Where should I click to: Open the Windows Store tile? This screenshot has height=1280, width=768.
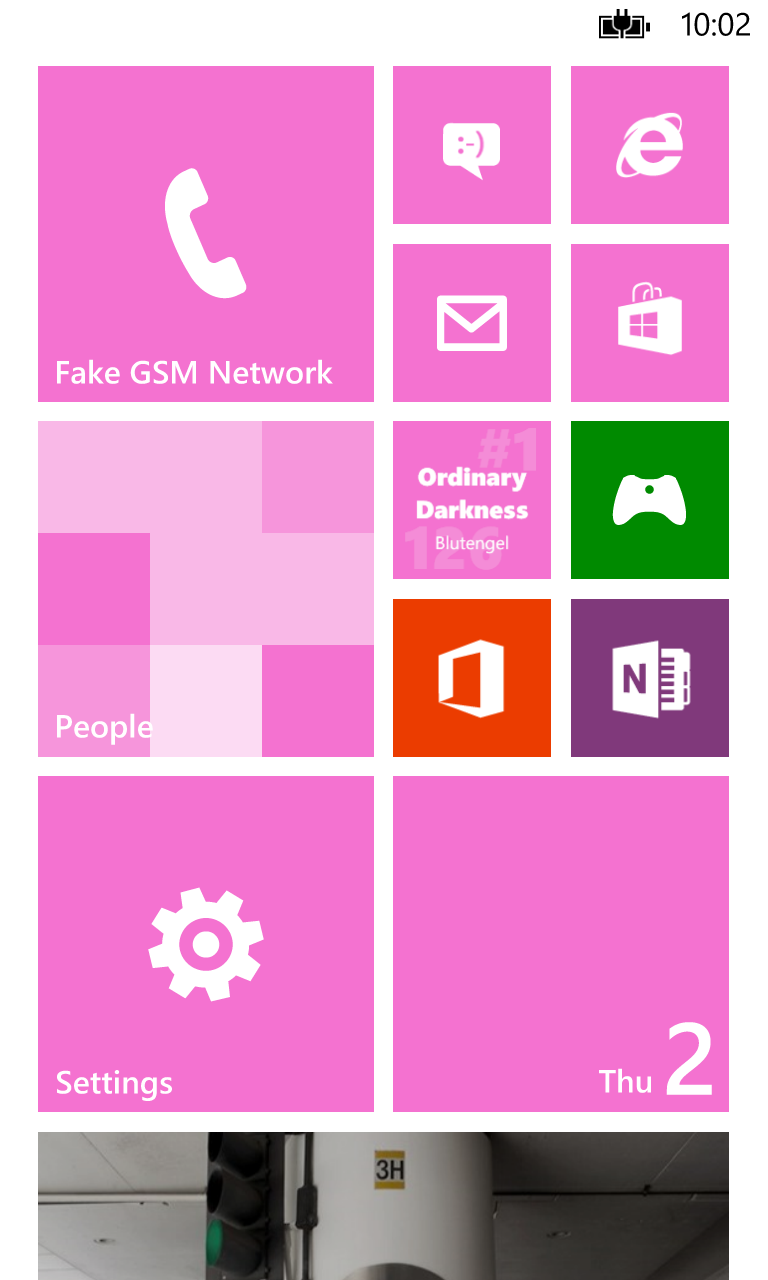pyautogui.click(x=650, y=323)
